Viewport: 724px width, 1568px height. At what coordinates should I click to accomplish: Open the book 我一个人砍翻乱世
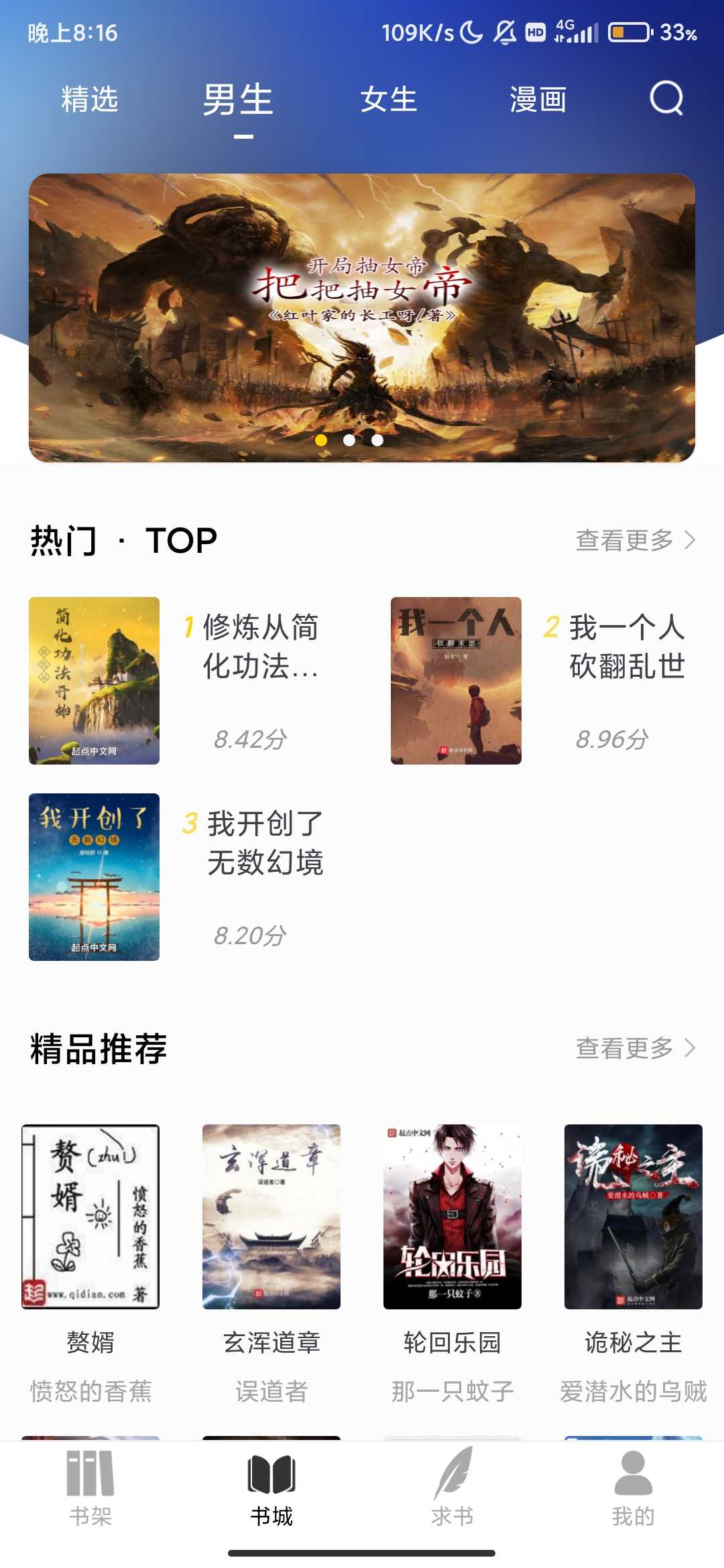[x=456, y=681]
